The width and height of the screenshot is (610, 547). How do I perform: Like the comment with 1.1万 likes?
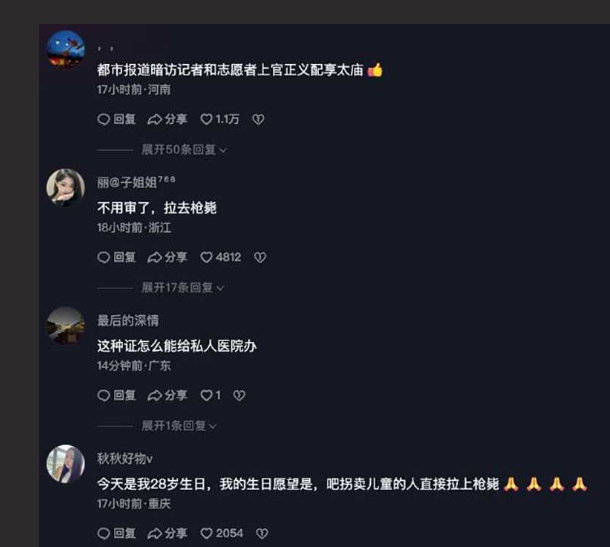pyautogui.click(x=219, y=119)
